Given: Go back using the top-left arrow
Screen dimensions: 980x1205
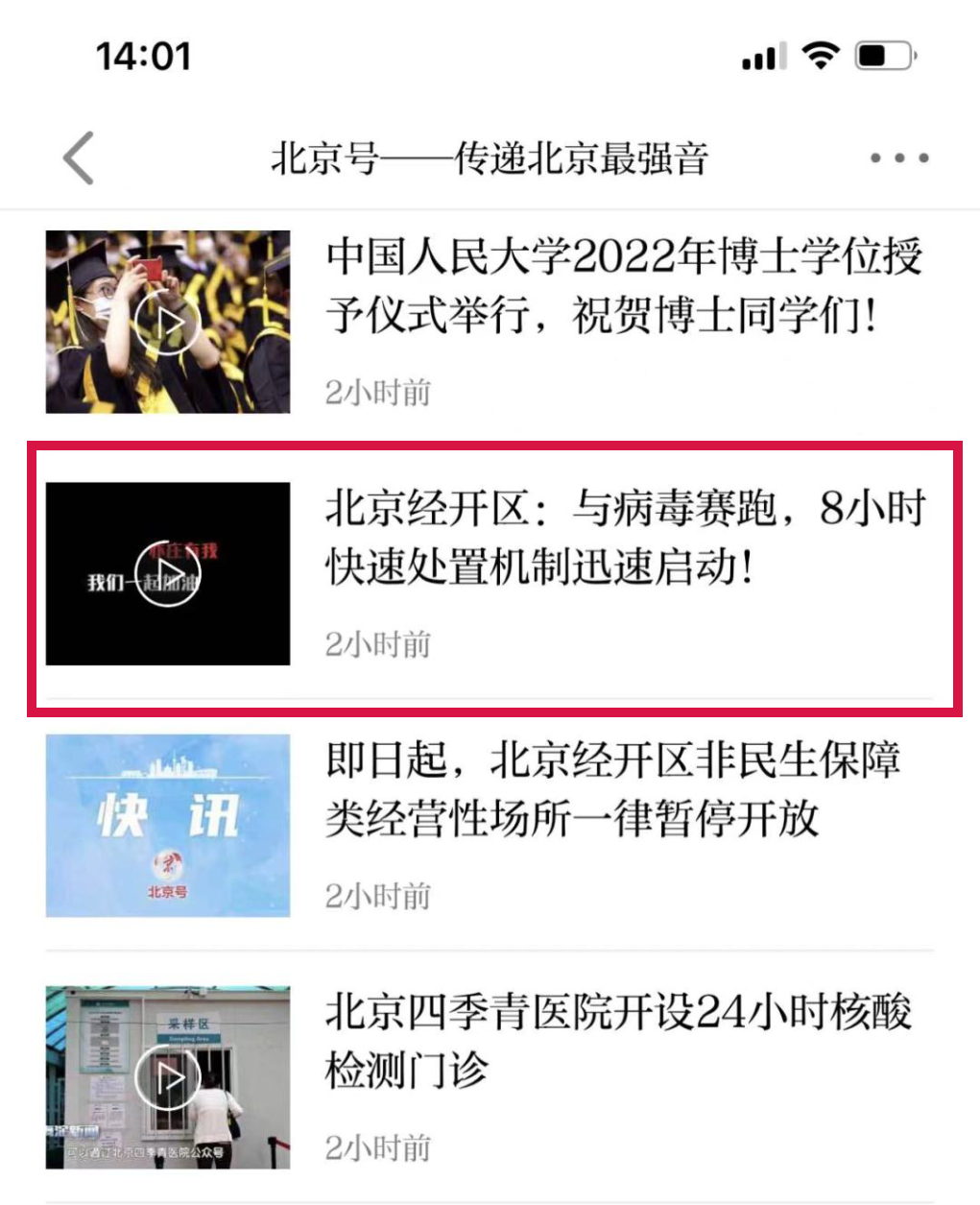Looking at the screenshot, I should coord(79,157).
